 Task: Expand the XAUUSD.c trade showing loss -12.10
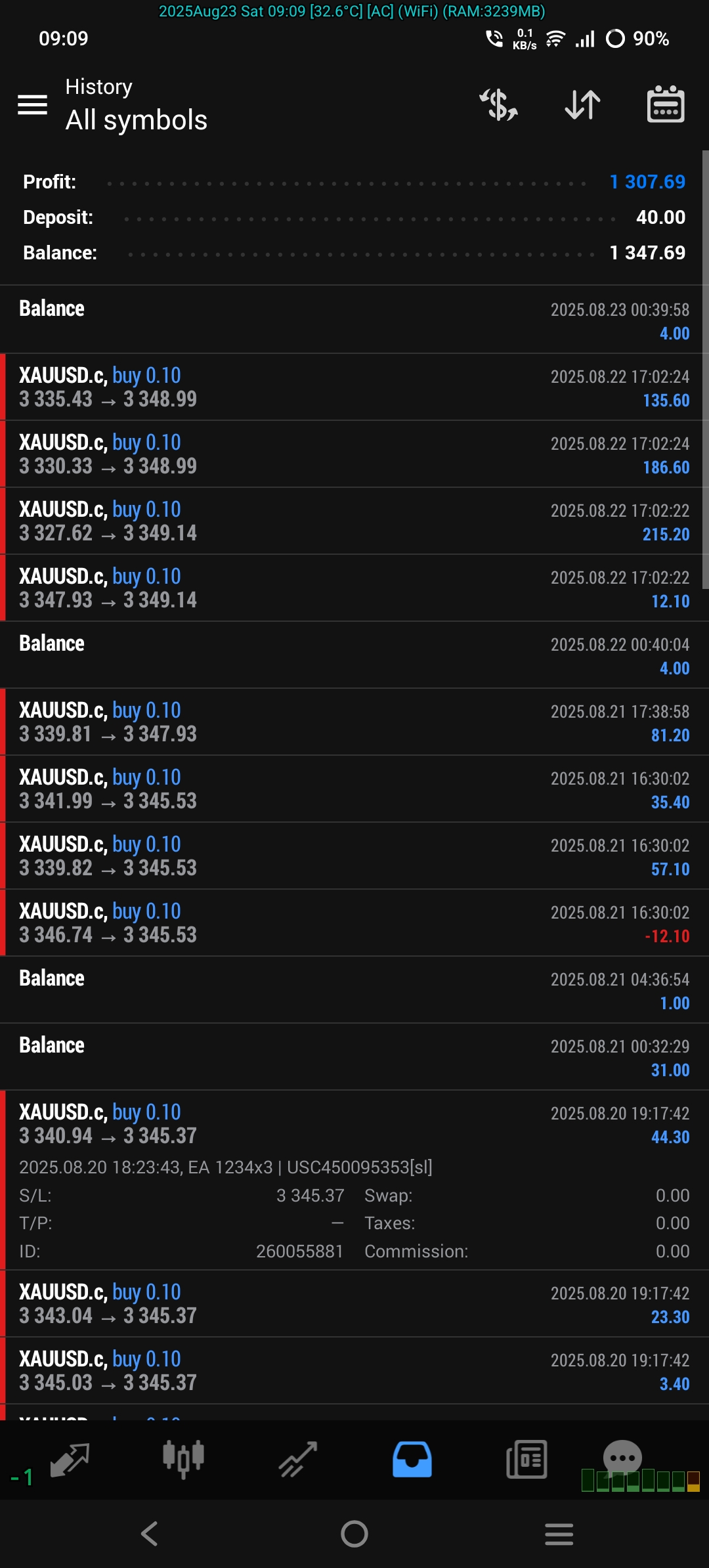point(354,923)
